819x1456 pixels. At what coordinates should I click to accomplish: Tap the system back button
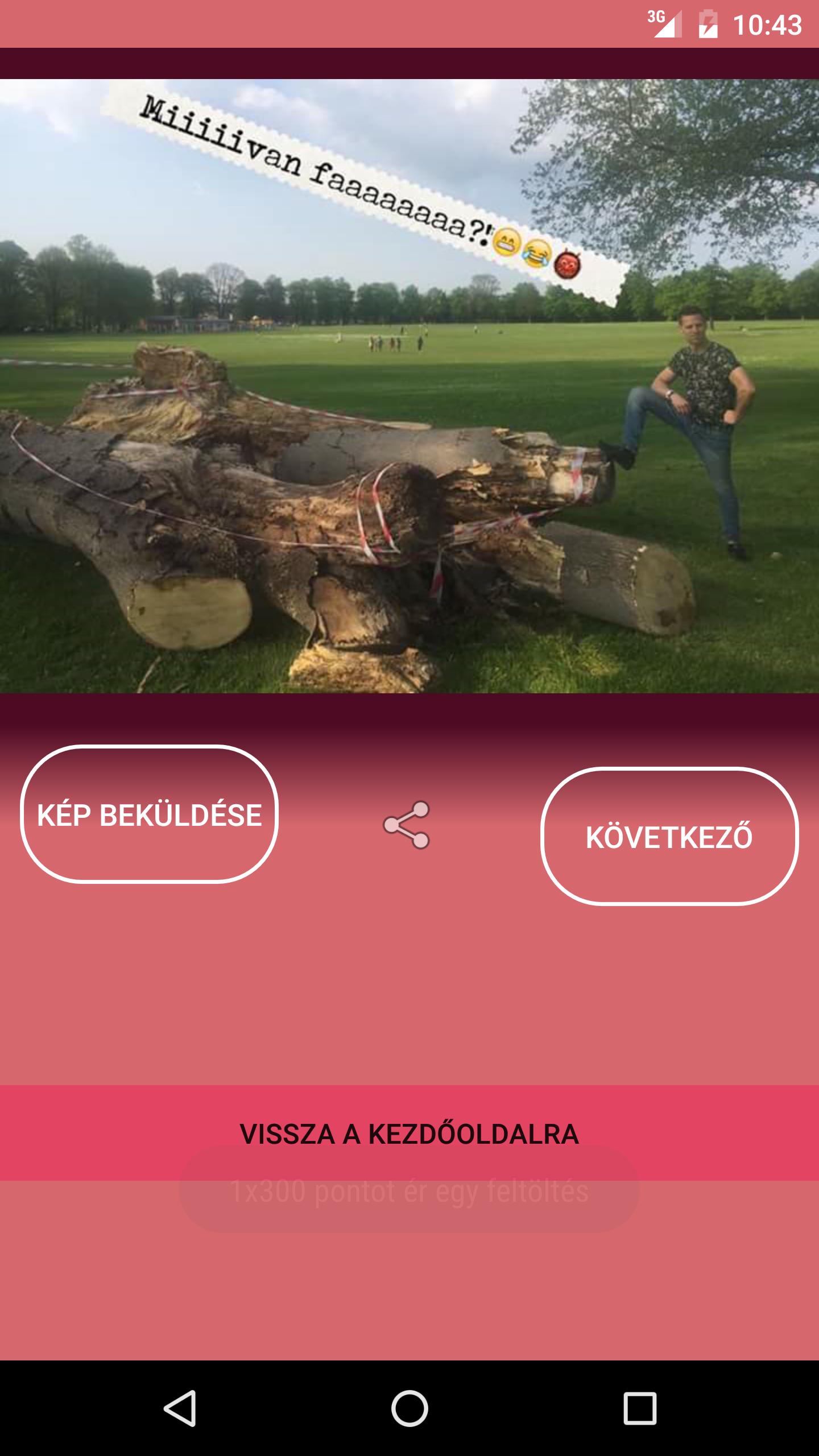point(180,1408)
